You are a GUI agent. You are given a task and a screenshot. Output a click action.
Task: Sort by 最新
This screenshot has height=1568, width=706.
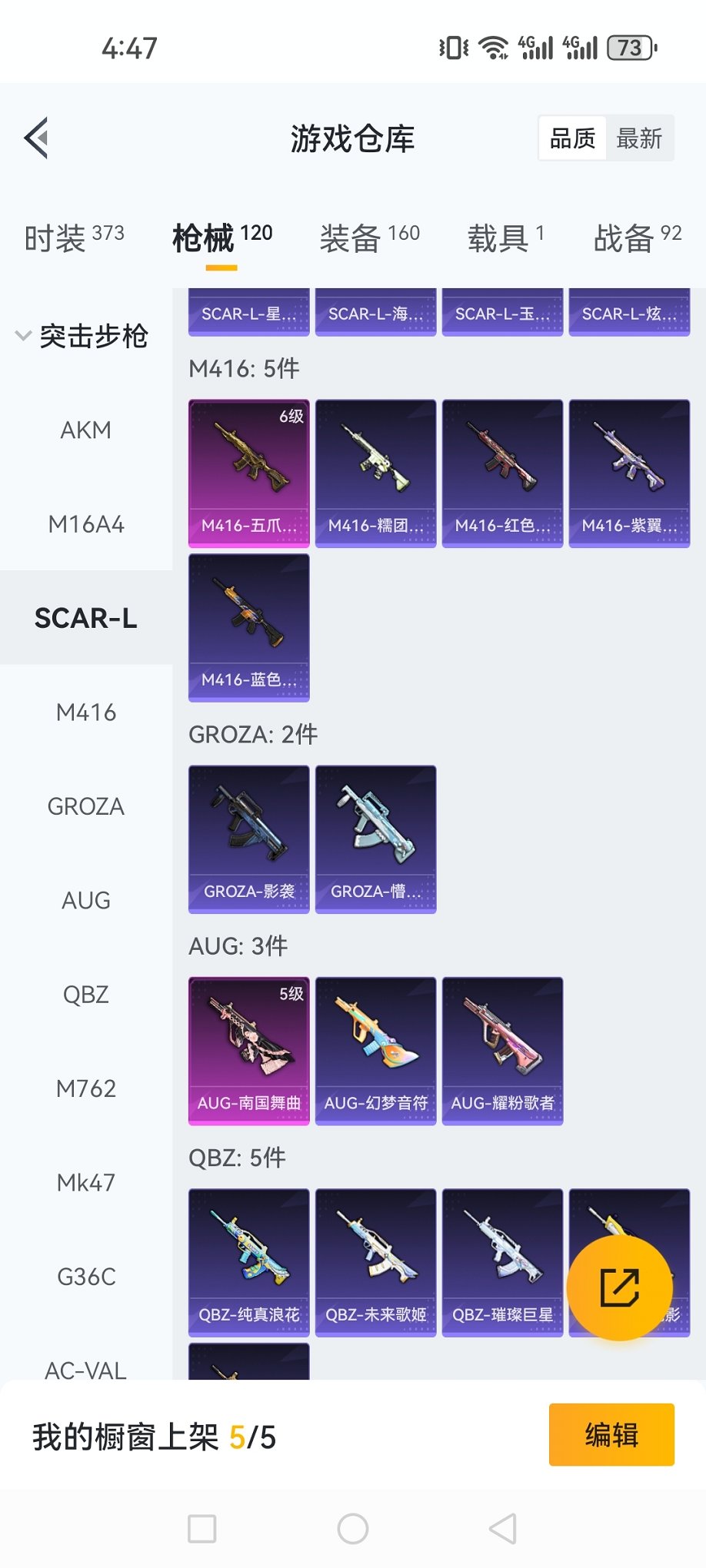point(639,138)
